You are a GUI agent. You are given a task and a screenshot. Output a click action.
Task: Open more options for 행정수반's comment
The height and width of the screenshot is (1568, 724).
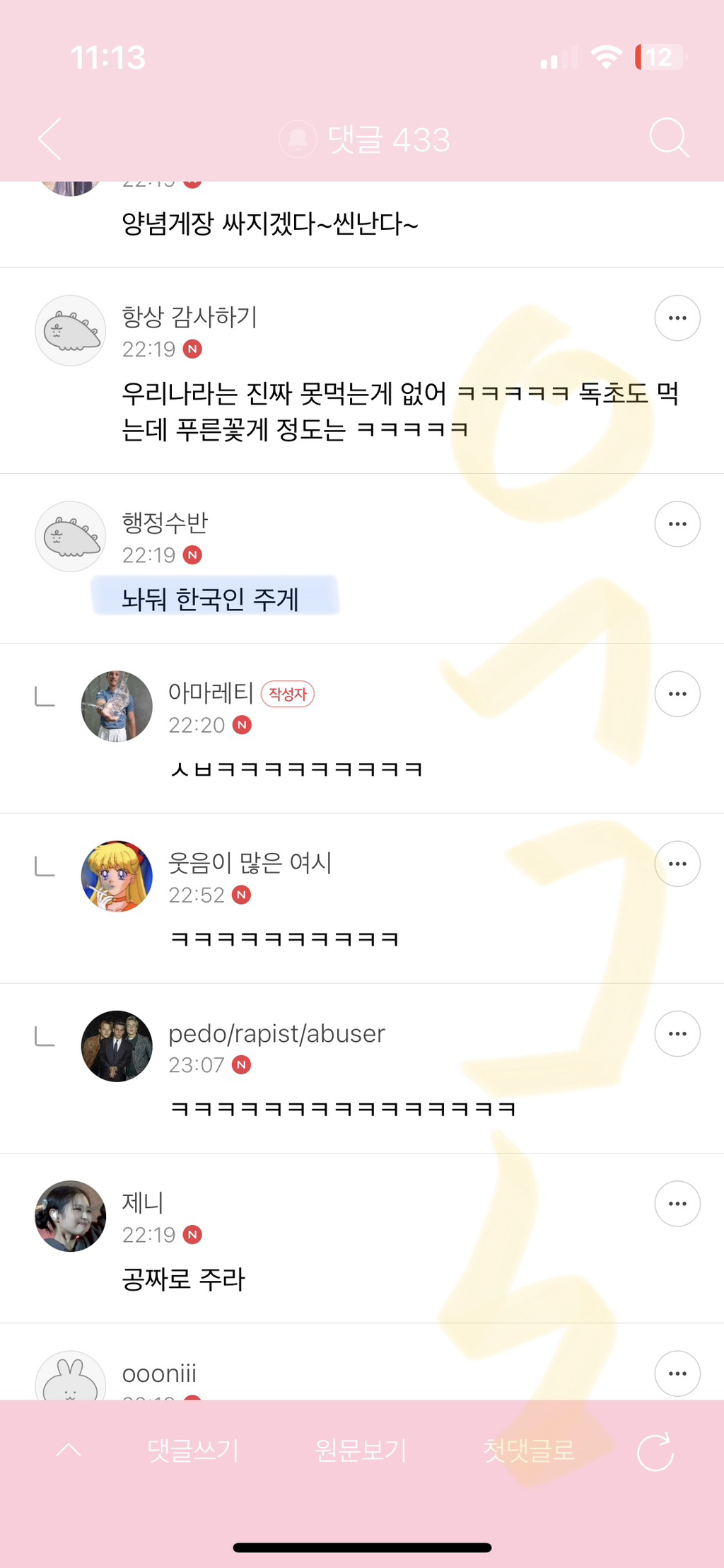pyautogui.click(x=677, y=524)
